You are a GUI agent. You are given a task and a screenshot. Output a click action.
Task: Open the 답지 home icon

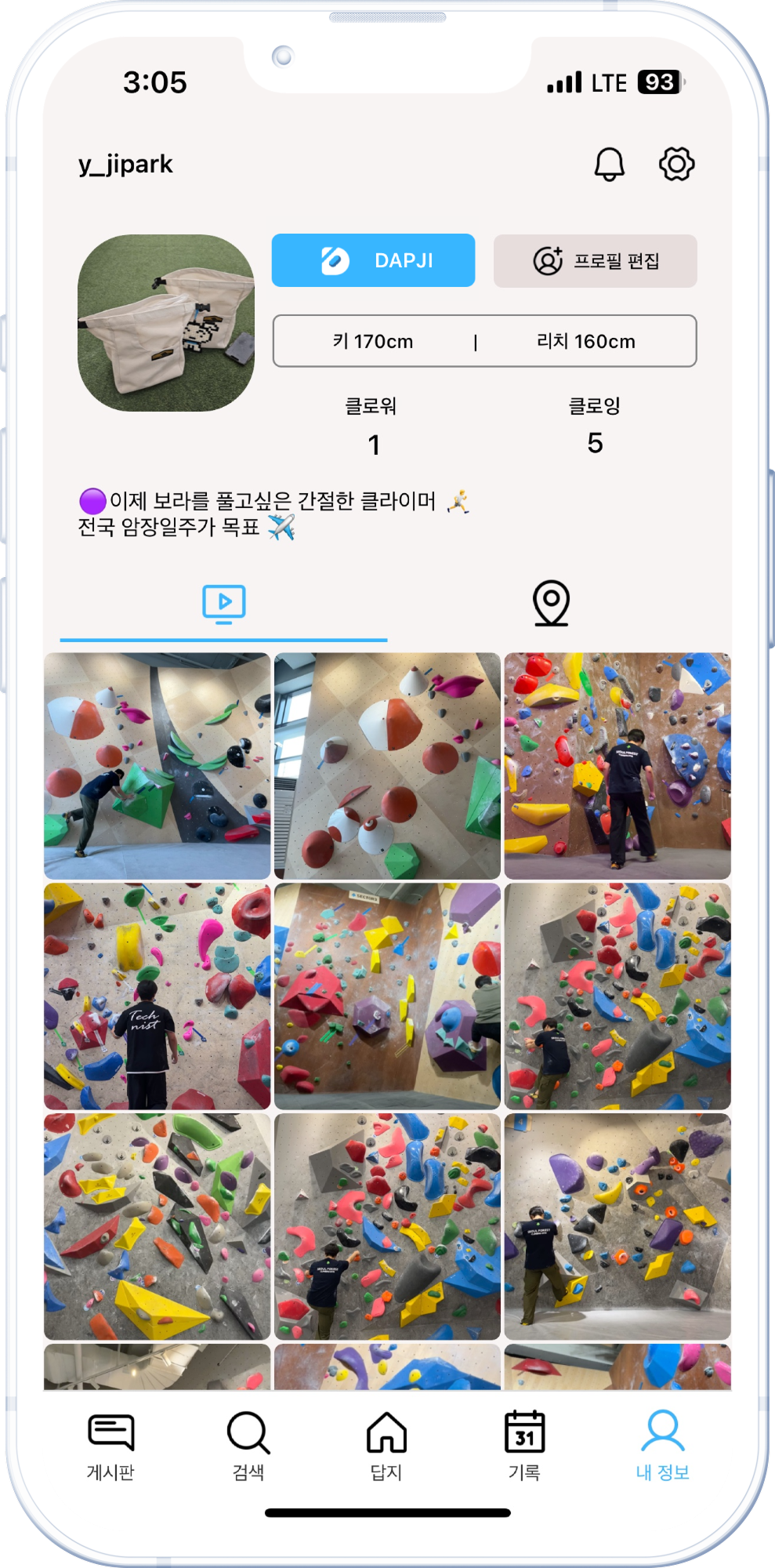point(387,1435)
